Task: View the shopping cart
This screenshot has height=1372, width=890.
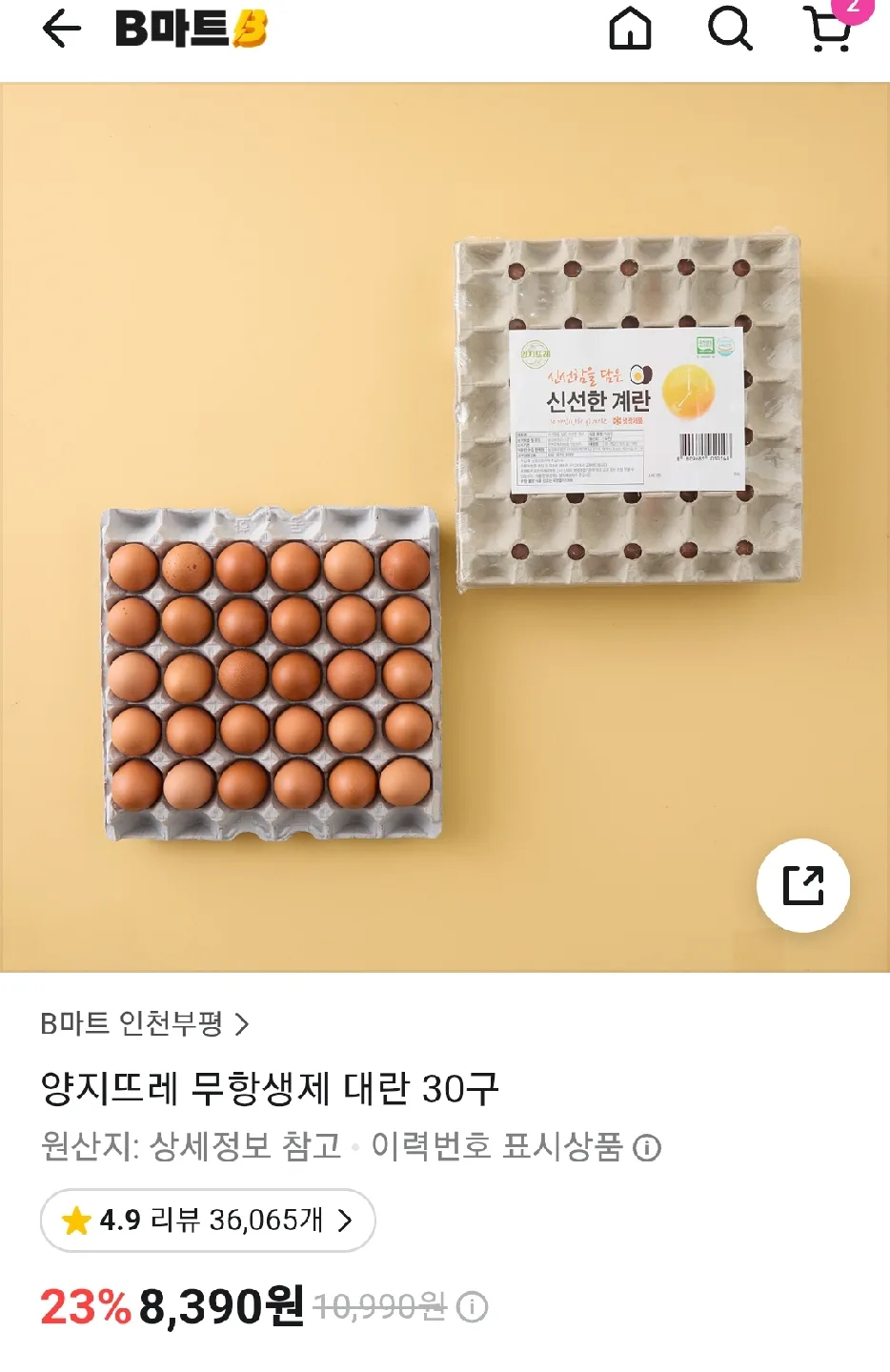Action: [x=829, y=30]
